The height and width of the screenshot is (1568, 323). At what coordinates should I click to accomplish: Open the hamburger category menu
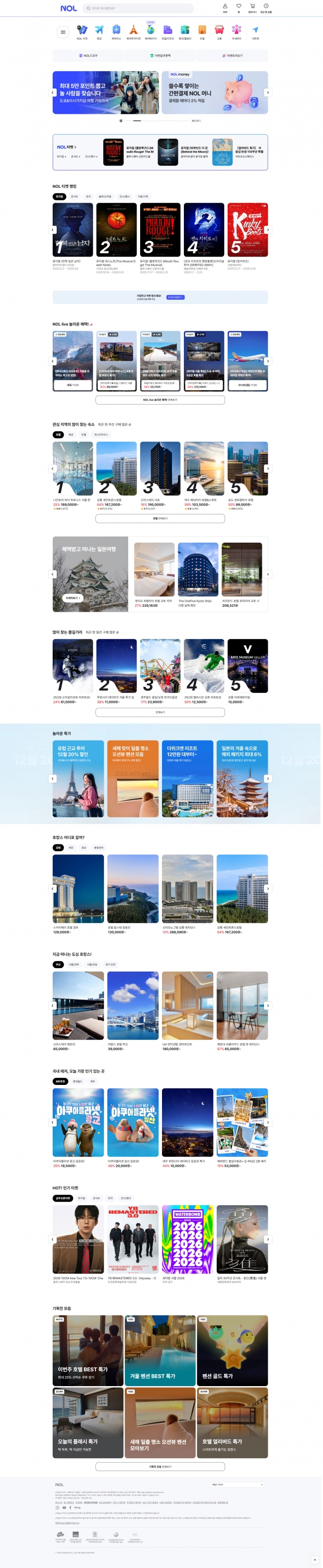click(x=63, y=32)
